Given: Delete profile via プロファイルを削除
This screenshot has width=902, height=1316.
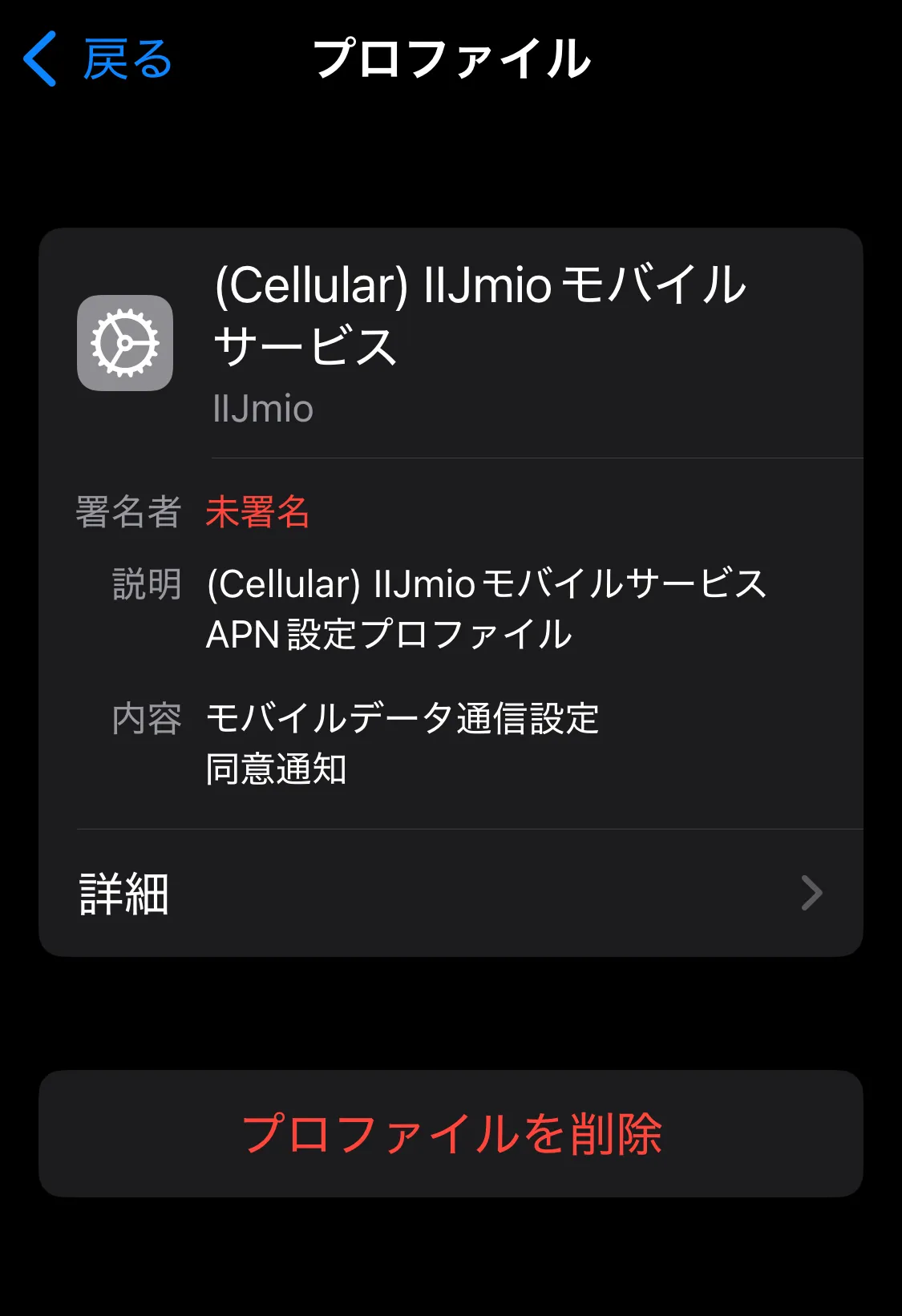Looking at the screenshot, I should click(451, 1133).
